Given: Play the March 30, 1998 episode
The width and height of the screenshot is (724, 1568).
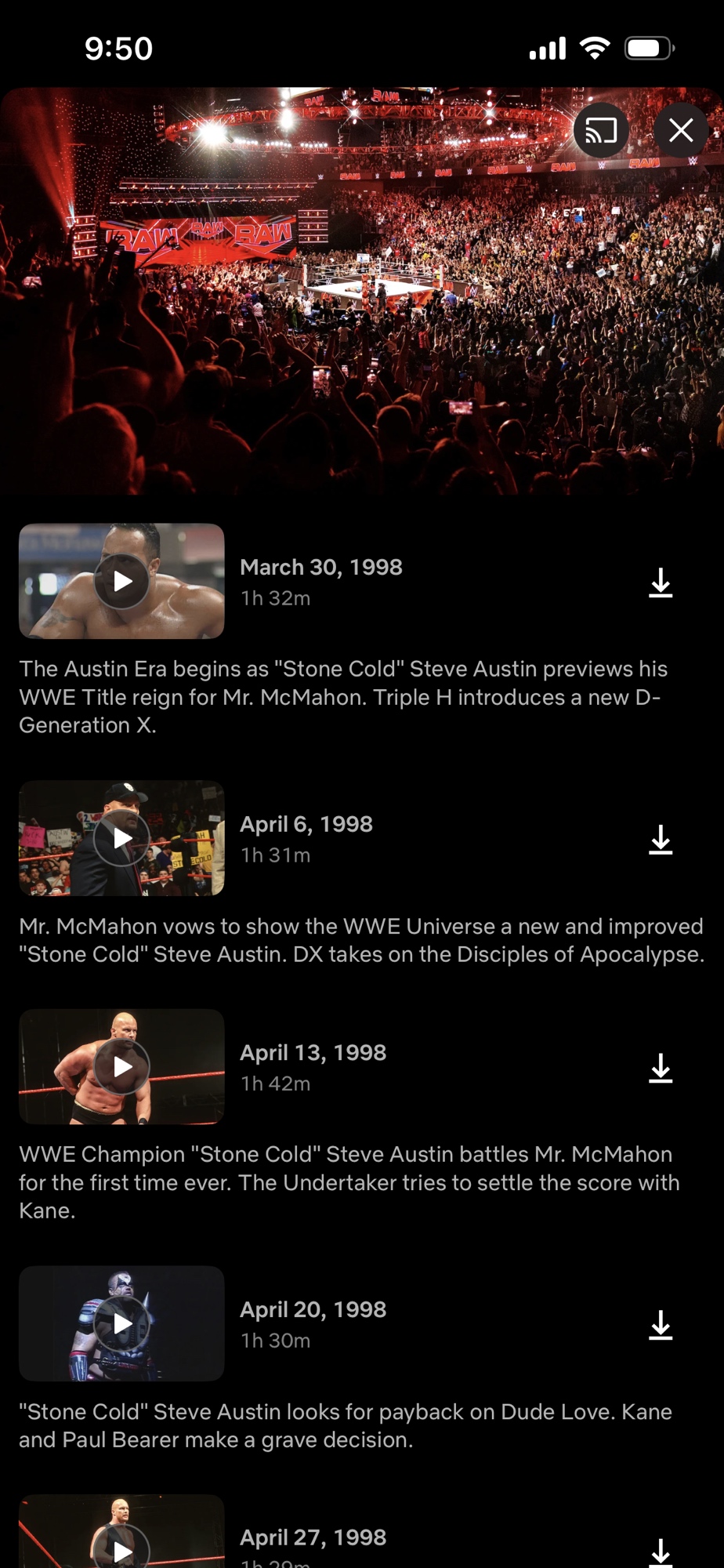Looking at the screenshot, I should point(122,582).
